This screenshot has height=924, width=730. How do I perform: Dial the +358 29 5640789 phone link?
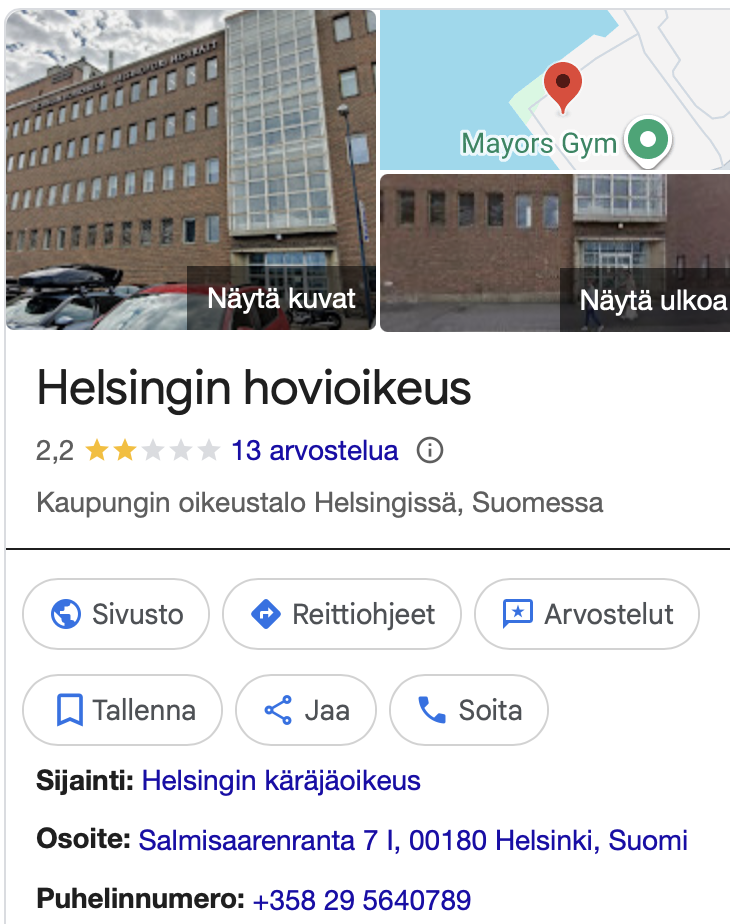click(361, 900)
